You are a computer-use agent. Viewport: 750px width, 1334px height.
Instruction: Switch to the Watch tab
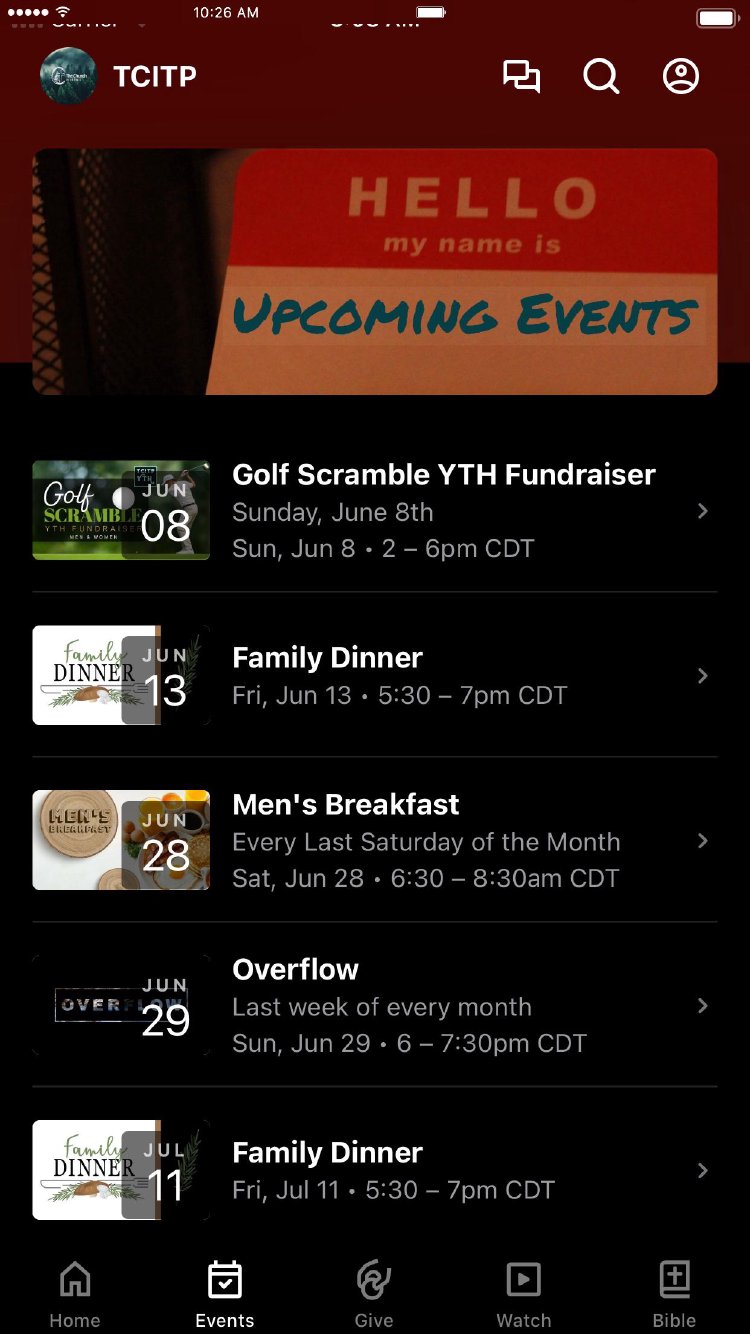[x=524, y=1294]
